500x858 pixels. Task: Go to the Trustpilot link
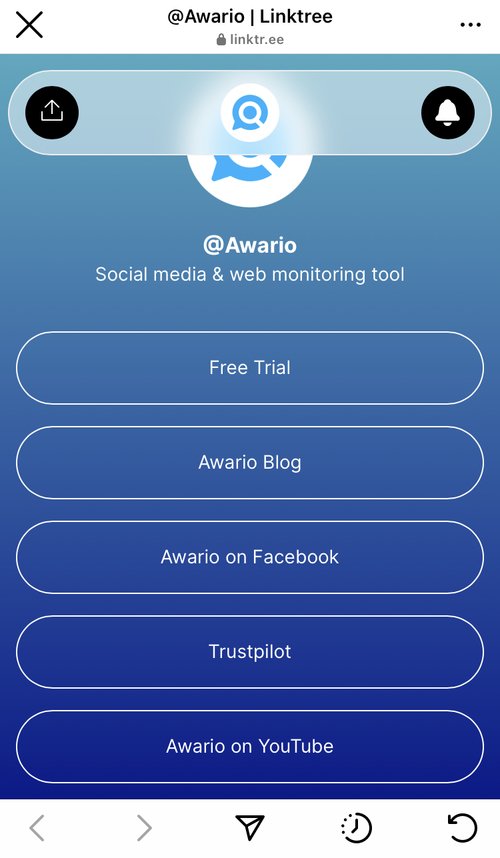tap(250, 652)
